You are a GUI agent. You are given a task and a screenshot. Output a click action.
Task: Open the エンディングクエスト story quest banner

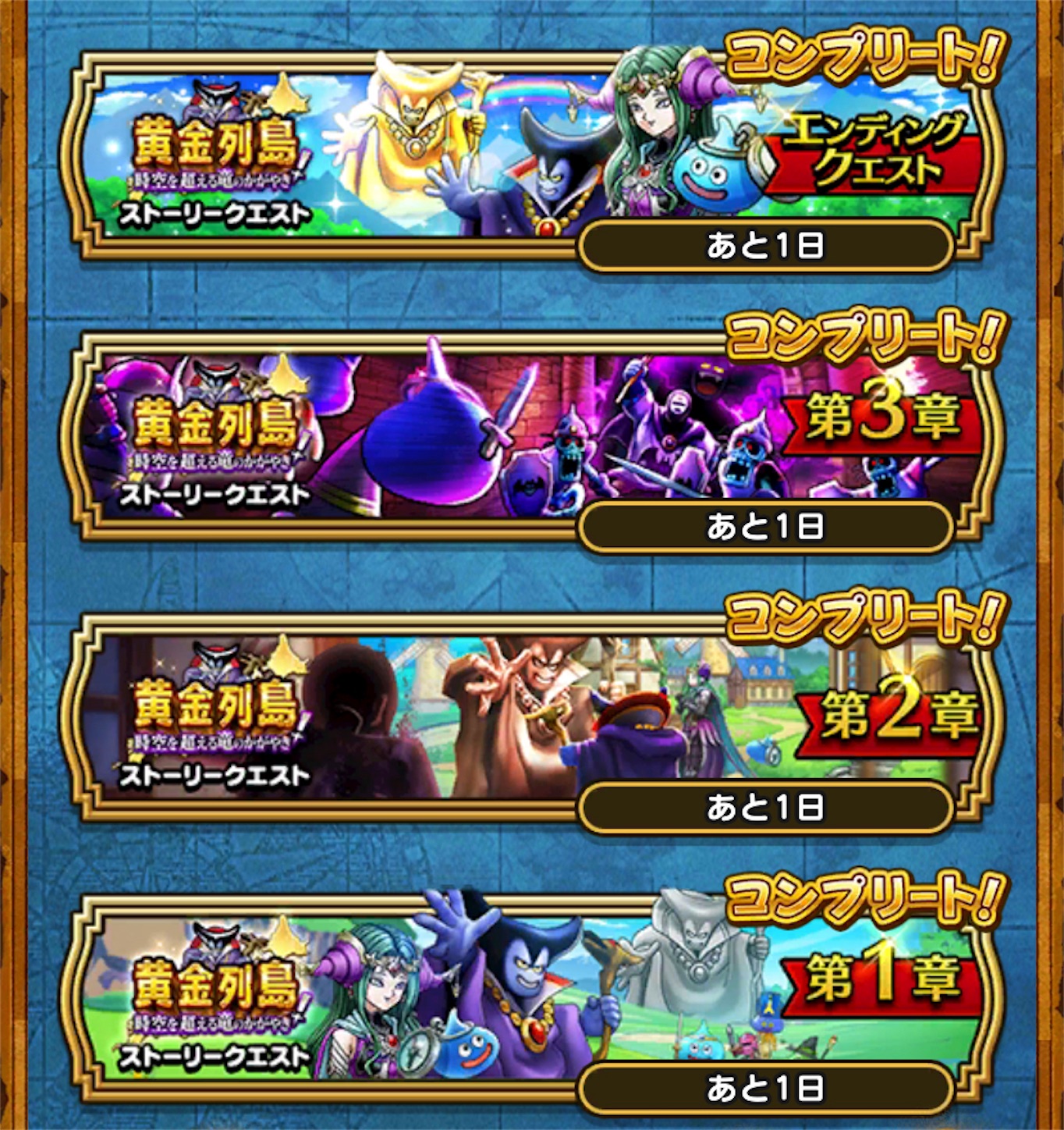pos(534,156)
